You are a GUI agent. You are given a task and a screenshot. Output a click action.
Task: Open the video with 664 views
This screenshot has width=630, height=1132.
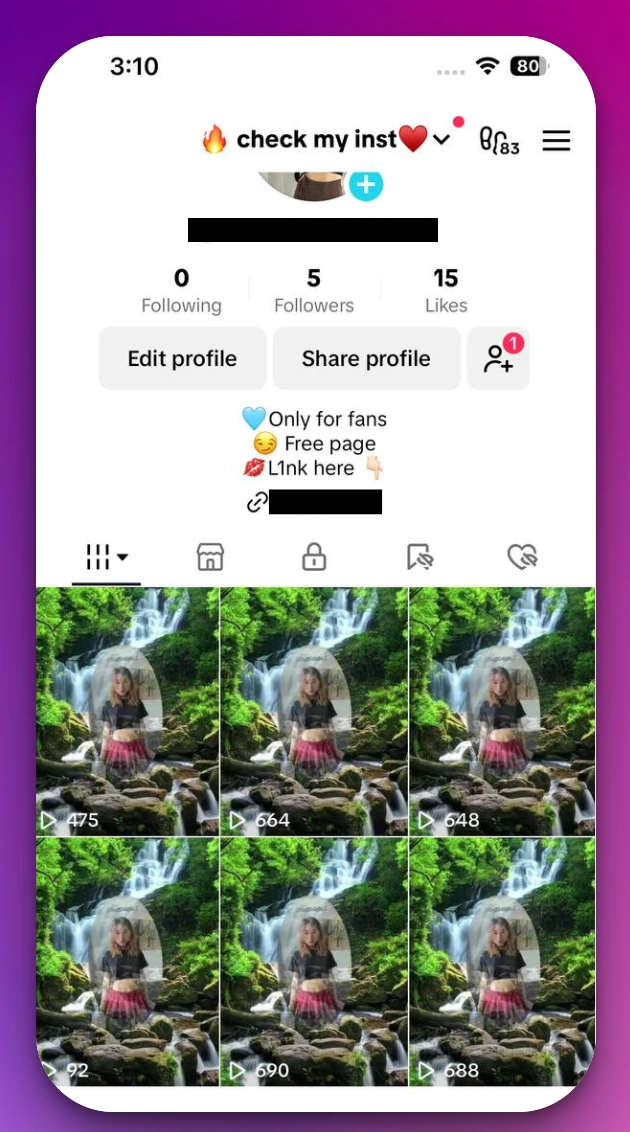point(314,710)
